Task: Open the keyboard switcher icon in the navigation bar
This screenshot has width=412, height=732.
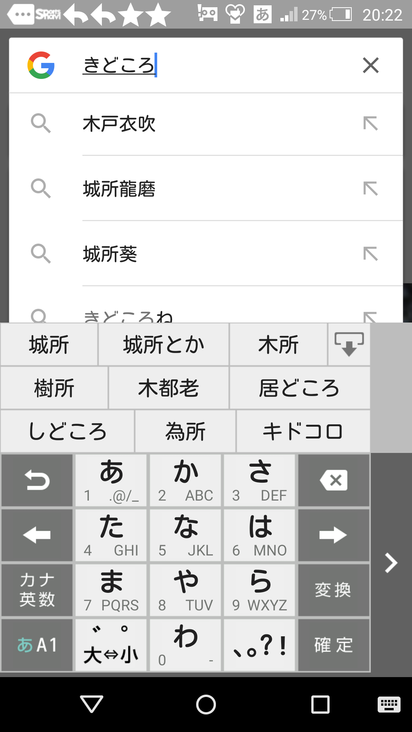Action: (x=389, y=704)
